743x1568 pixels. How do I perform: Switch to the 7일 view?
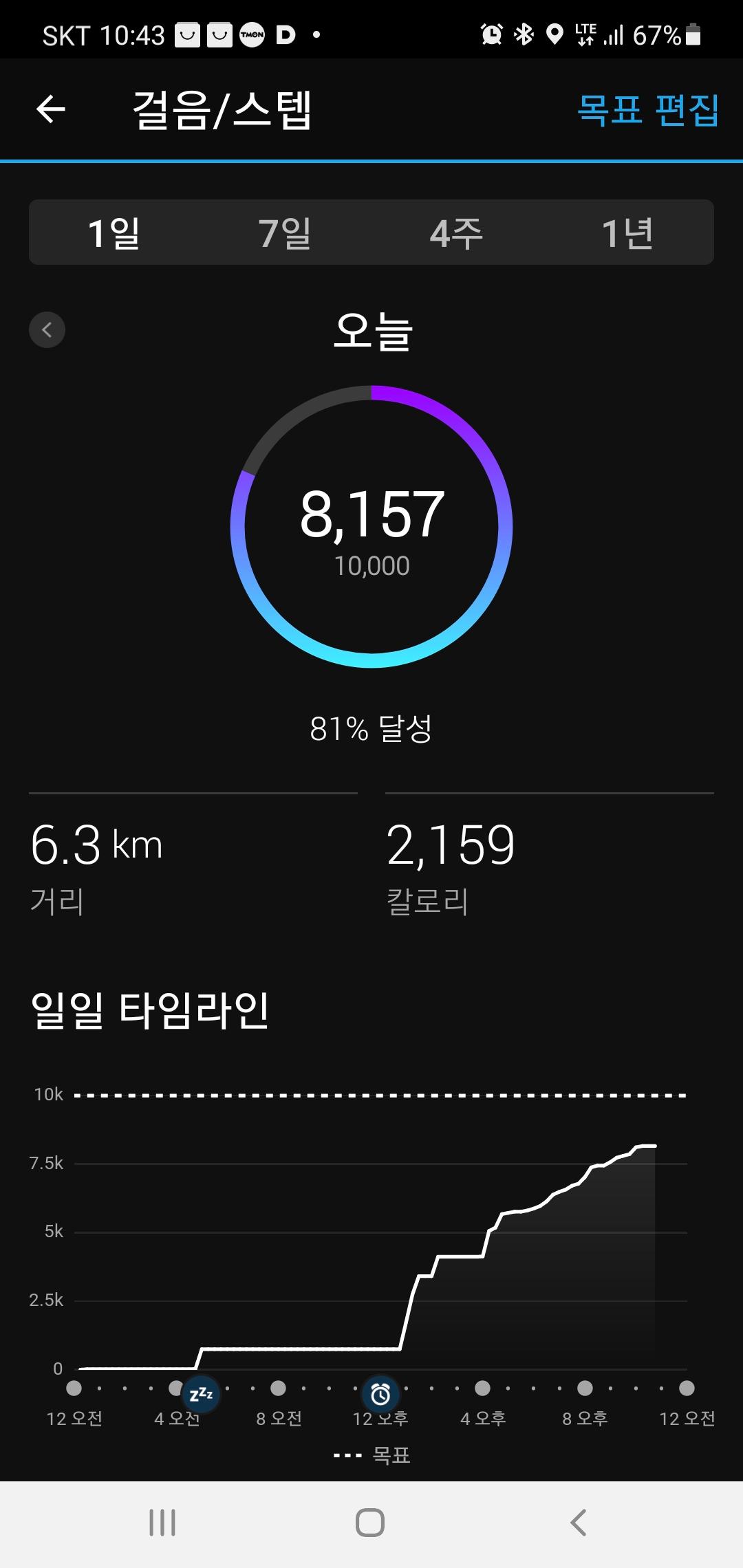(285, 232)
